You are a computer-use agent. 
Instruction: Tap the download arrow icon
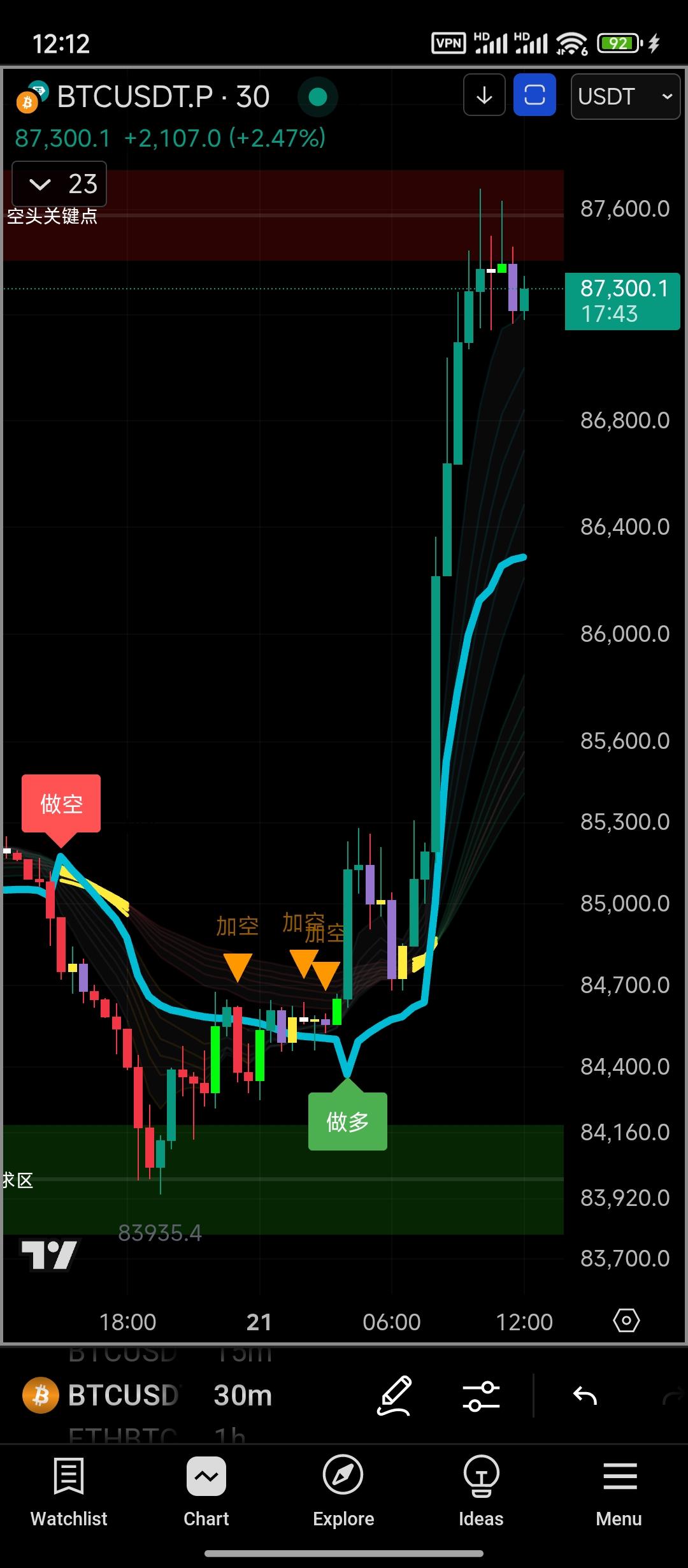tap(484, 96)
